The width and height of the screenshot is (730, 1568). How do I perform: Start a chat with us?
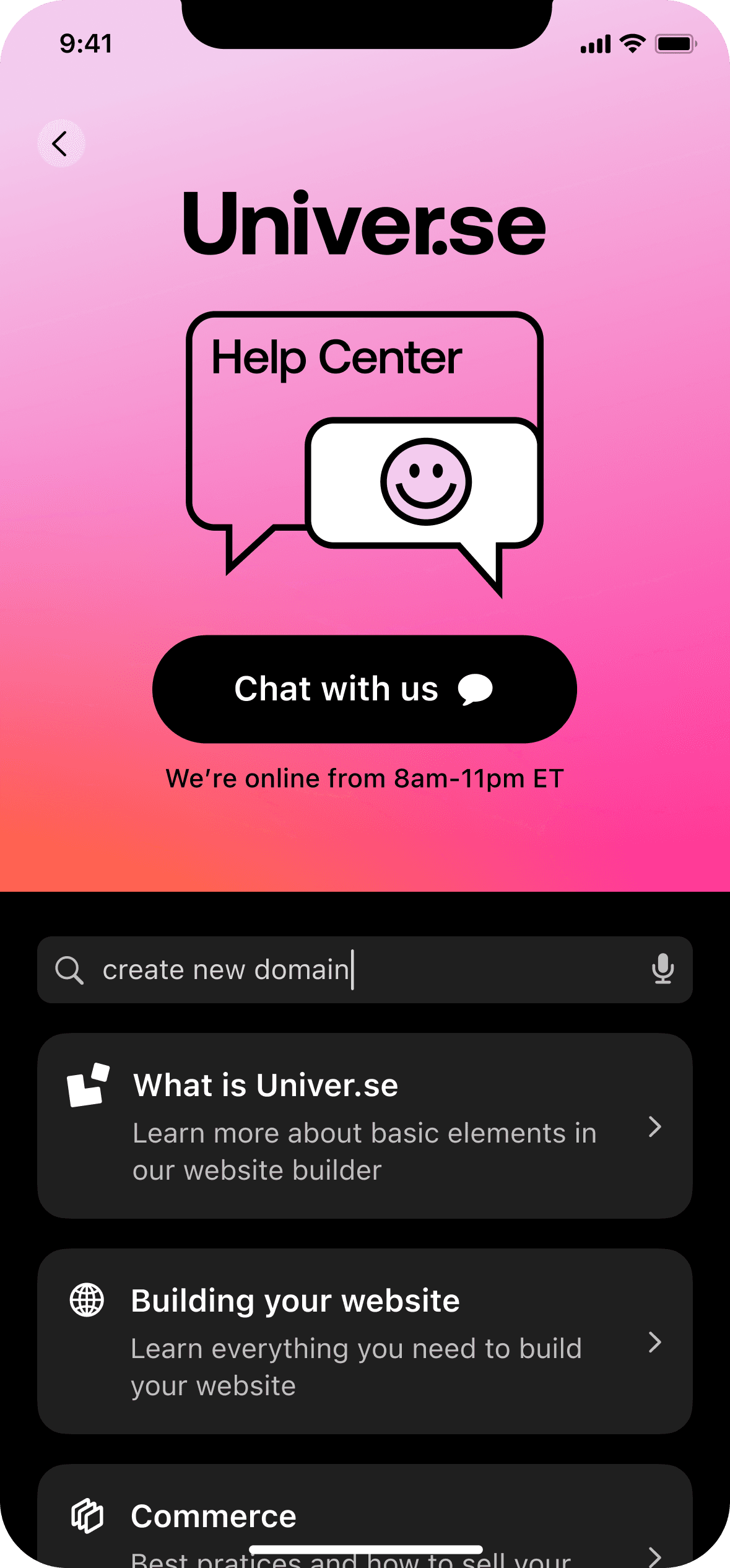pos(364,689)
